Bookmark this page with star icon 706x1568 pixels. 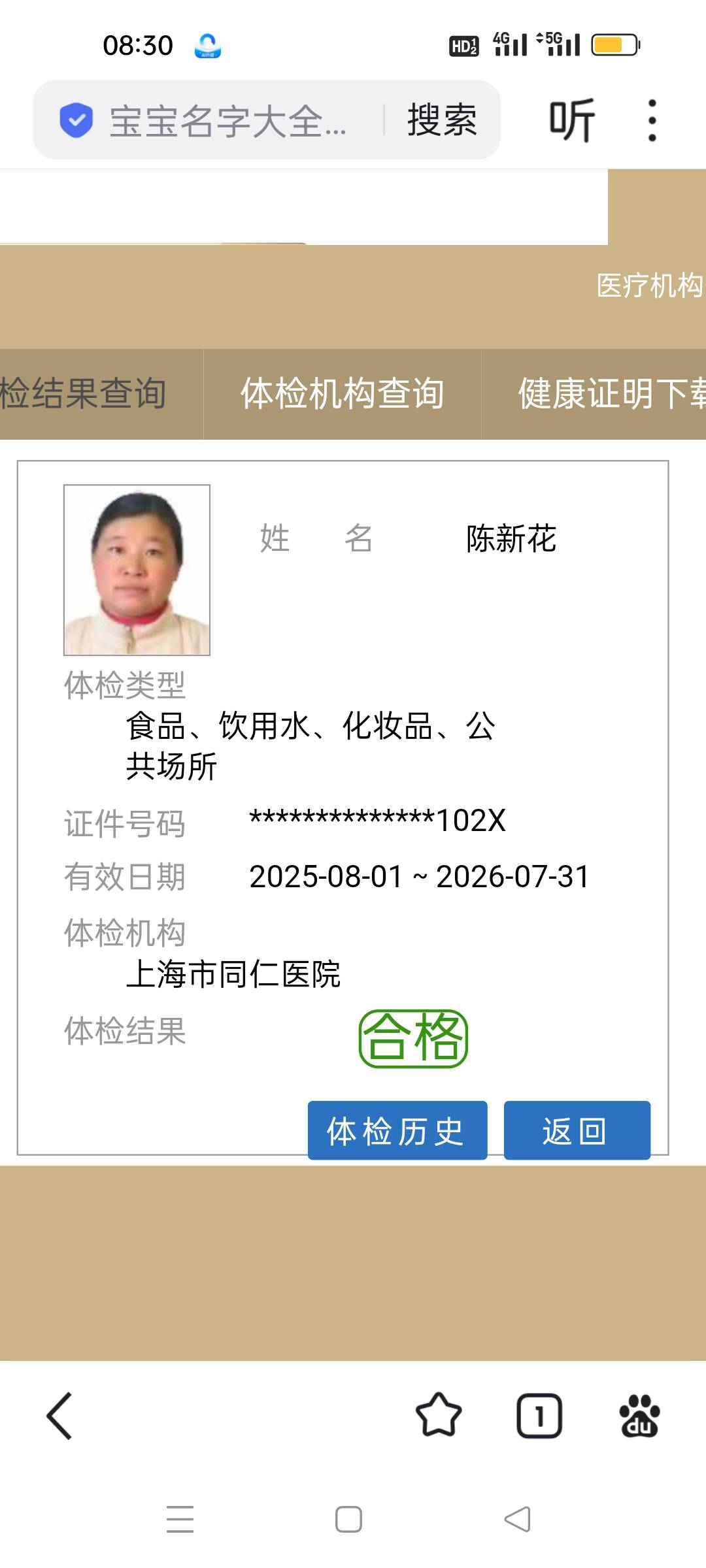(438, 1416)
